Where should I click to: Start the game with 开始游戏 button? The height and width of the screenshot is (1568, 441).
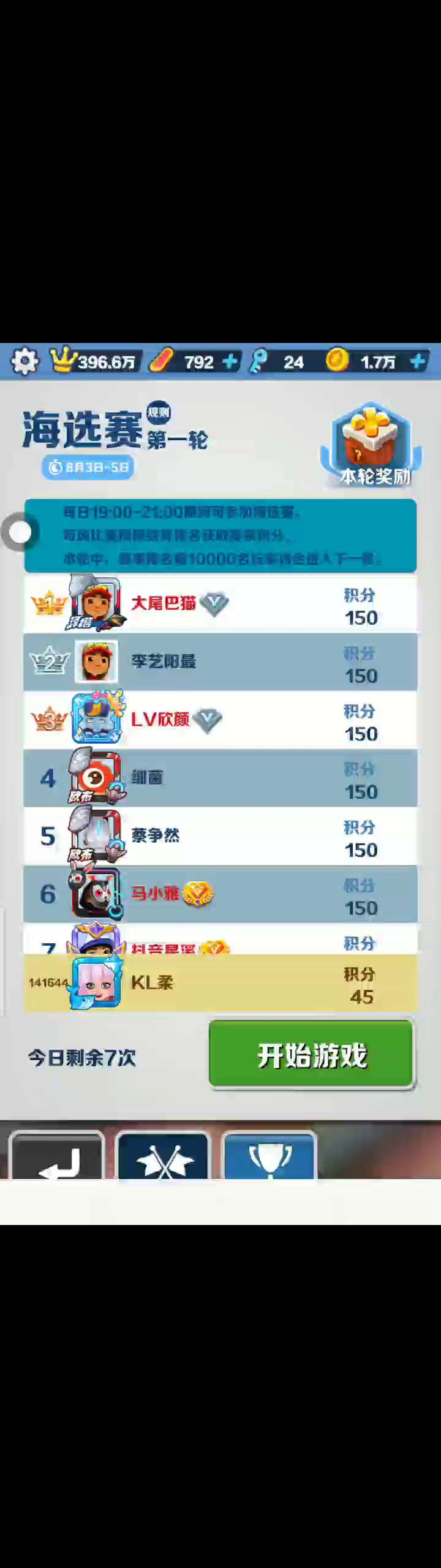(311, 1055)
